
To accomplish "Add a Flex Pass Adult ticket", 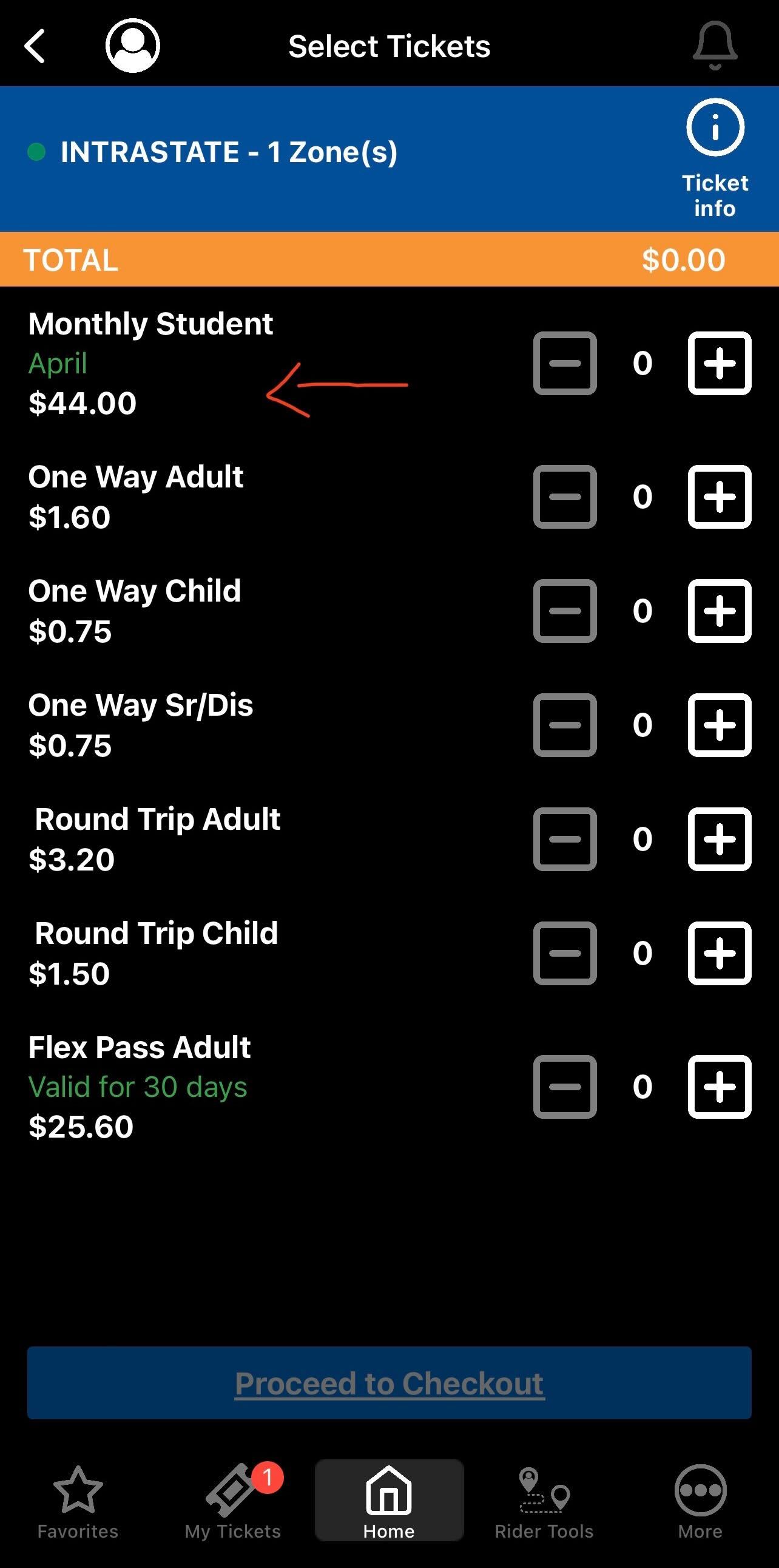I will point(720,1087).
